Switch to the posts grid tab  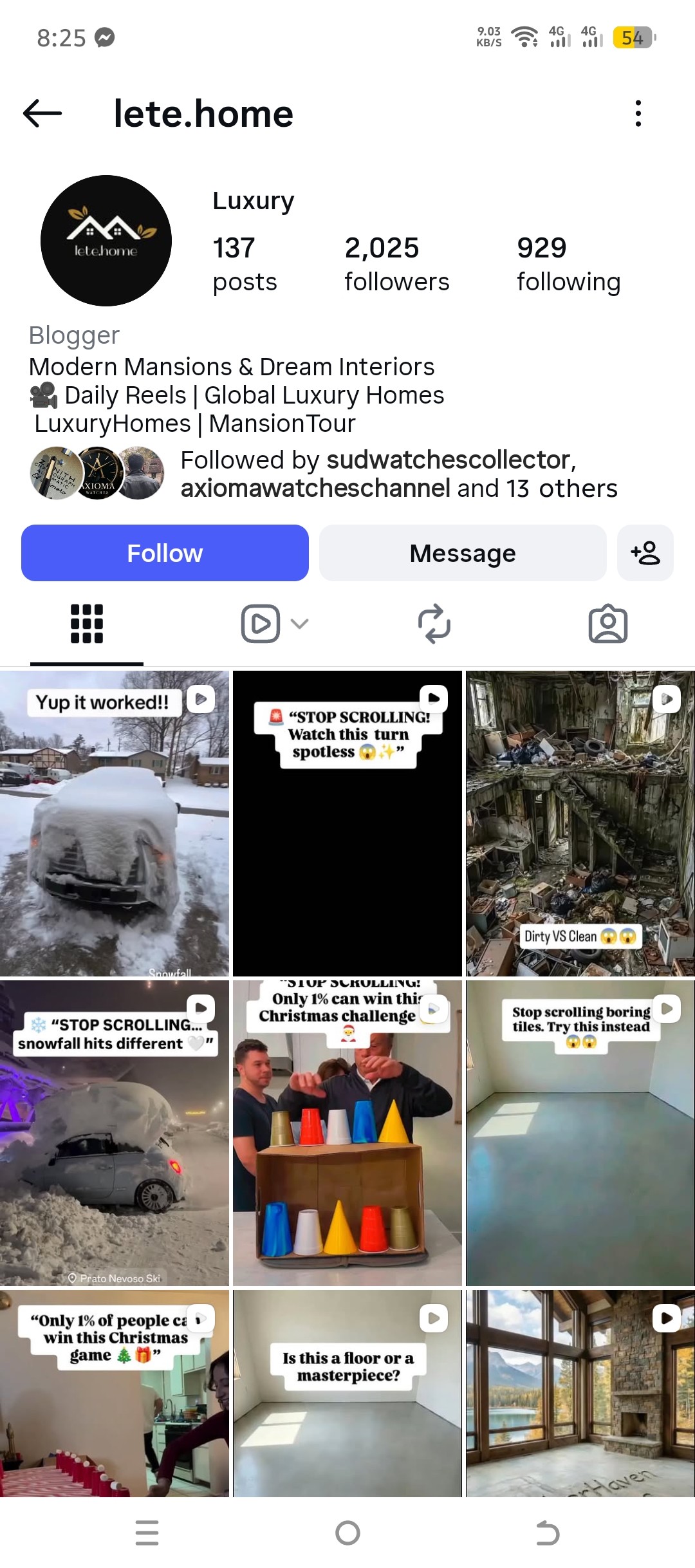pos(87,624)
